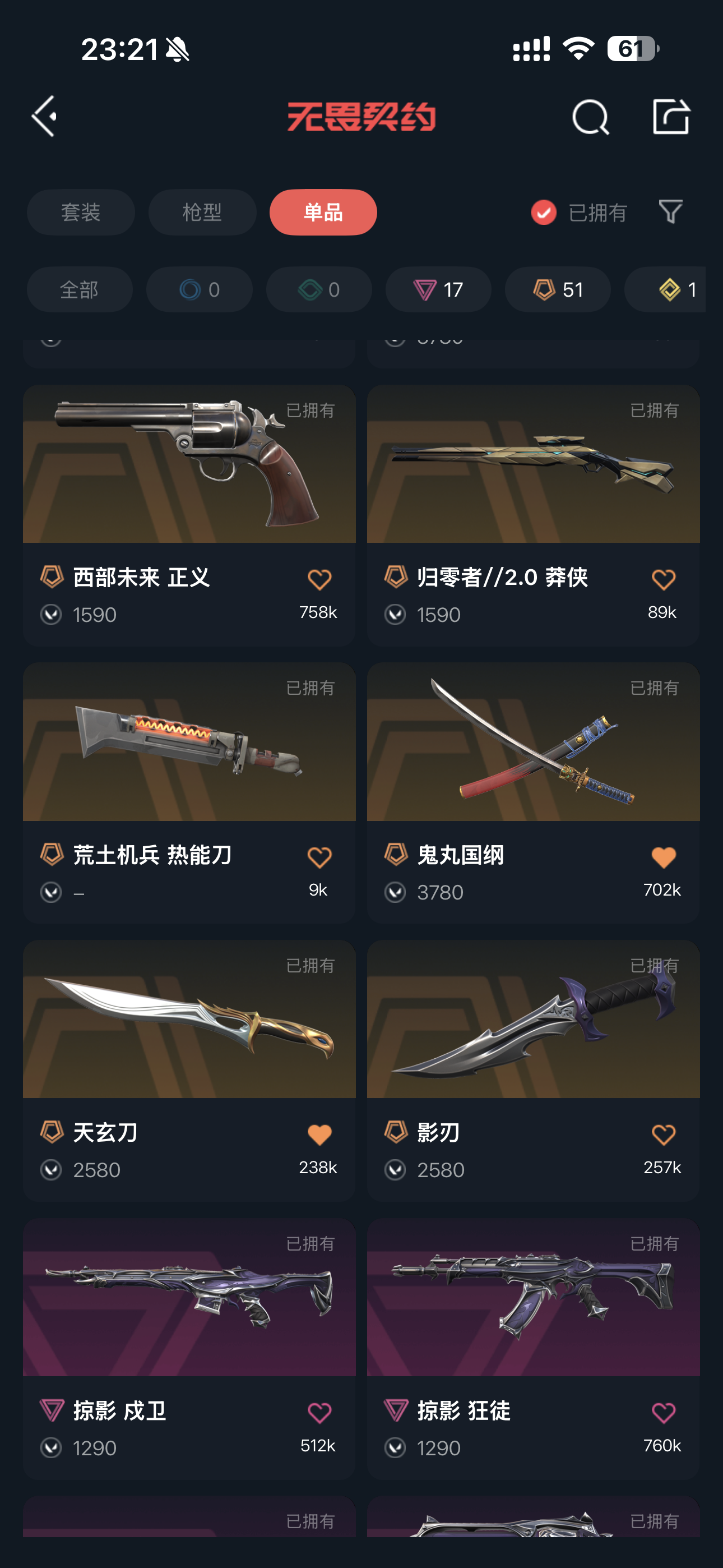This screenshot has height=1568, width=723.
Task: Open the funnel filter options
Action: click(671, 212)
